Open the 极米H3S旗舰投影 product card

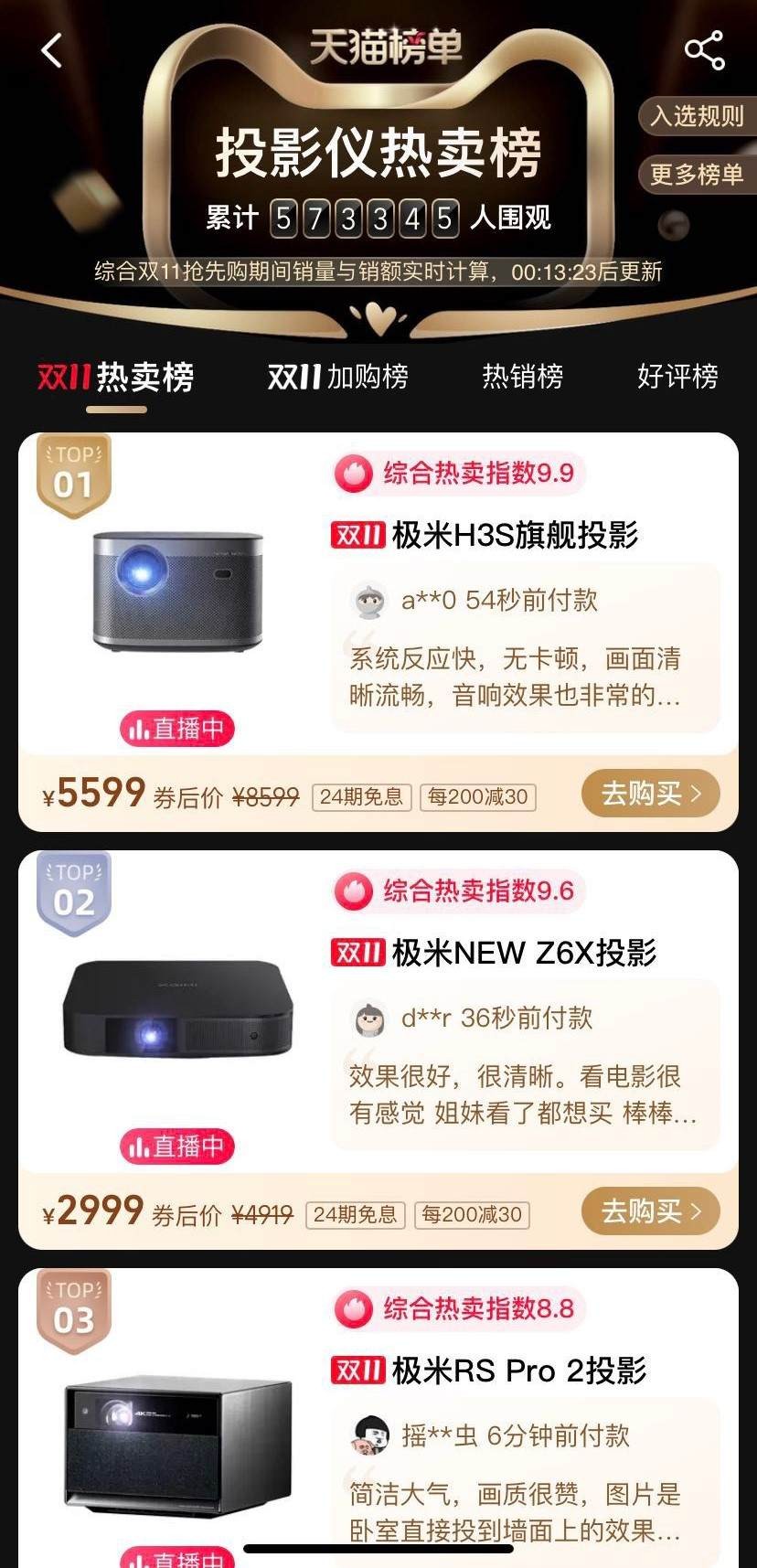514,535
